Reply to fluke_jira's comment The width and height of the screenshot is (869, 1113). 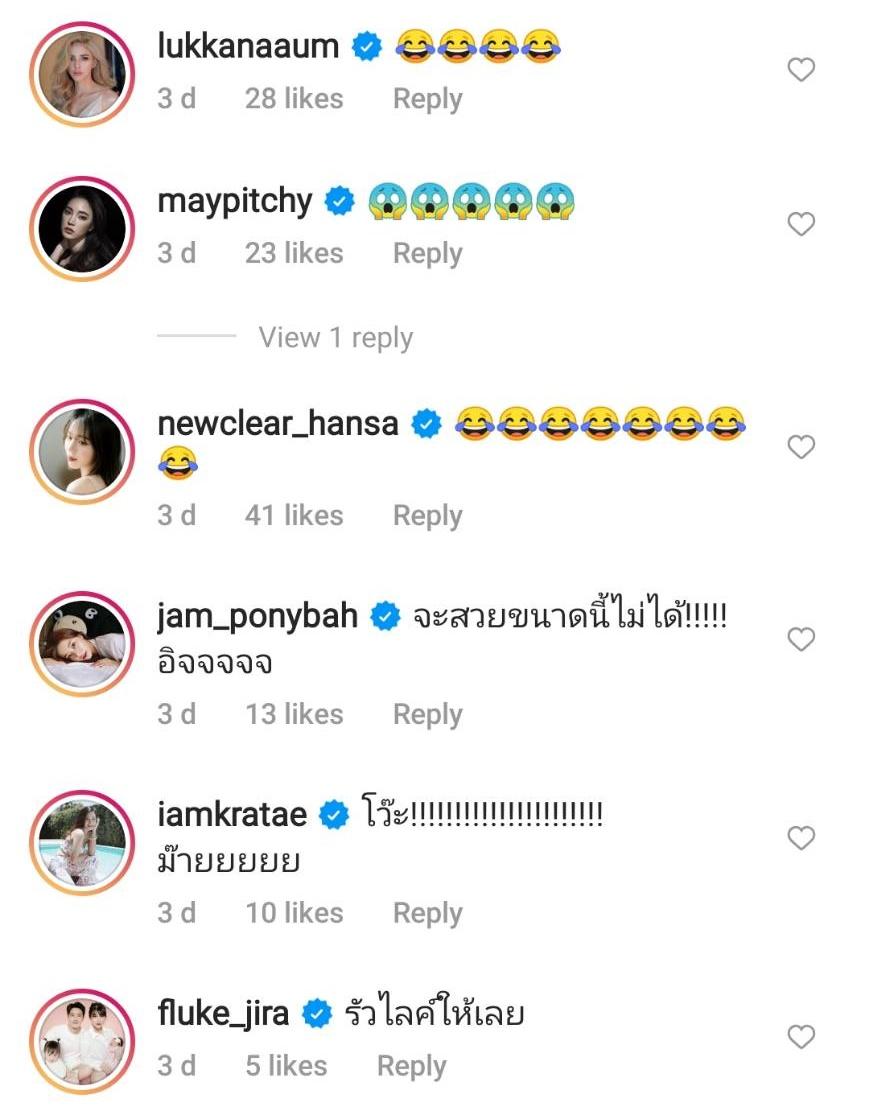coord(411,1067)
